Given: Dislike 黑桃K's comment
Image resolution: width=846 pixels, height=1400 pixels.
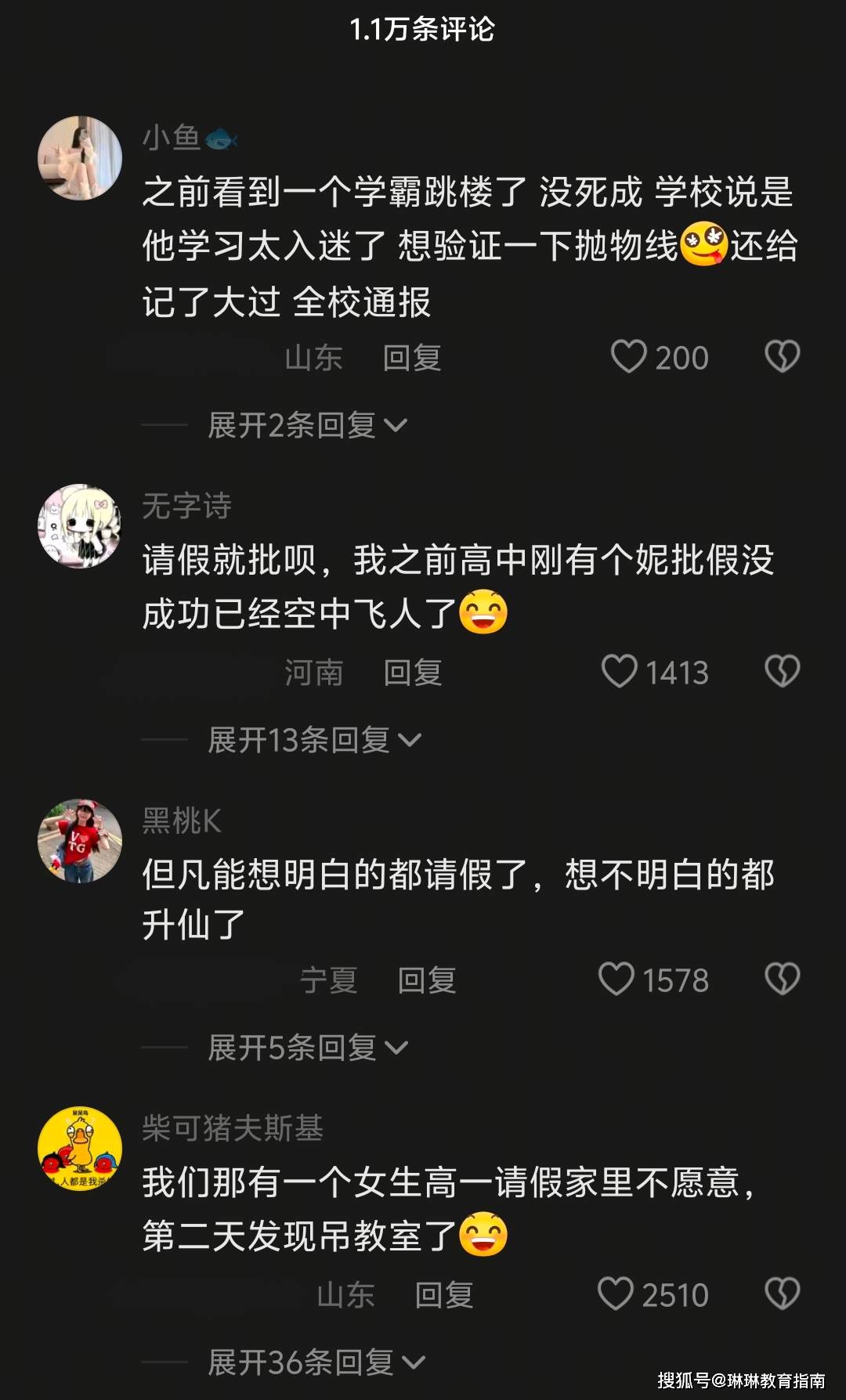Looking at the screenshot, I should tap(781, 980).
